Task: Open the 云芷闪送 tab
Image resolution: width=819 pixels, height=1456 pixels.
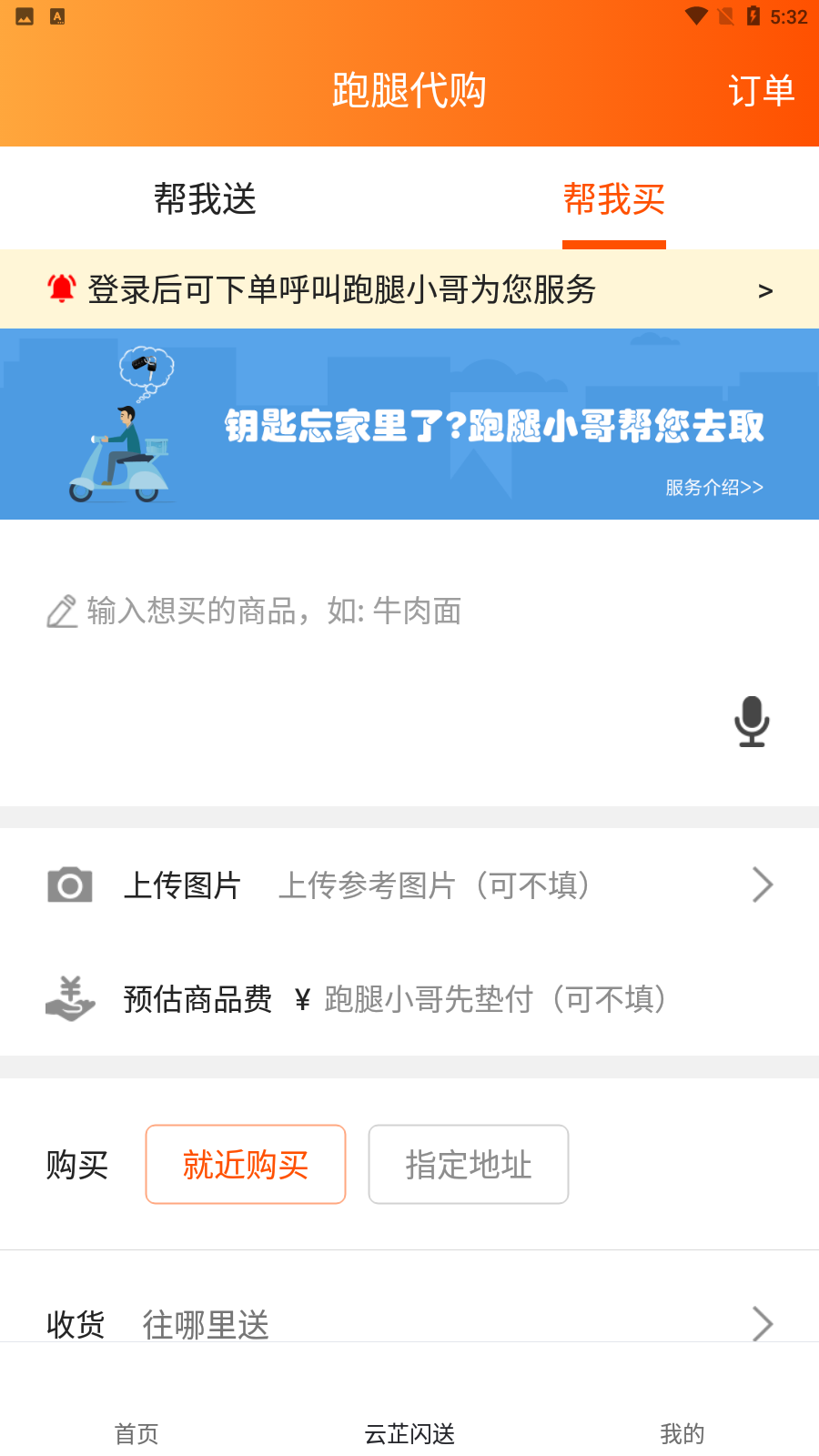Action: (409, 1433)
